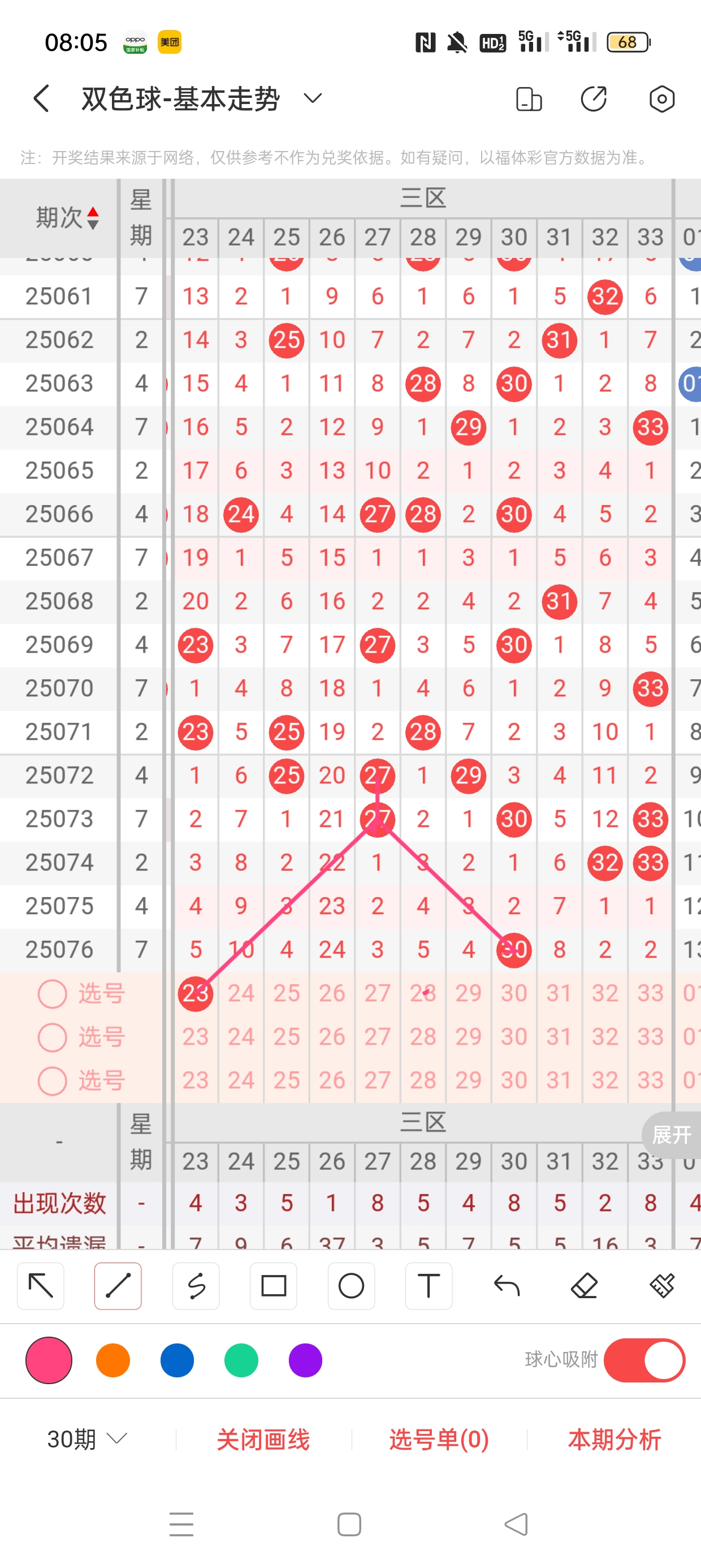Tap the system home button
Viewport: 701px width, 1568px height.
pos(349,1524)
